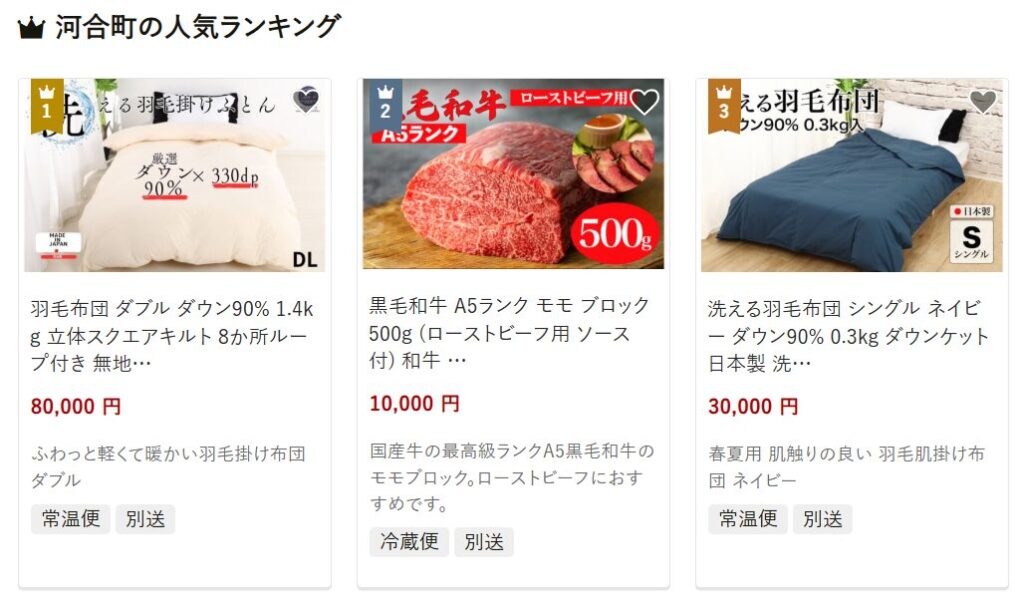Favorite the double down duvet item
Image resolution: width=1024 pixels, height=604 pixels.
[x=307, y=100]
